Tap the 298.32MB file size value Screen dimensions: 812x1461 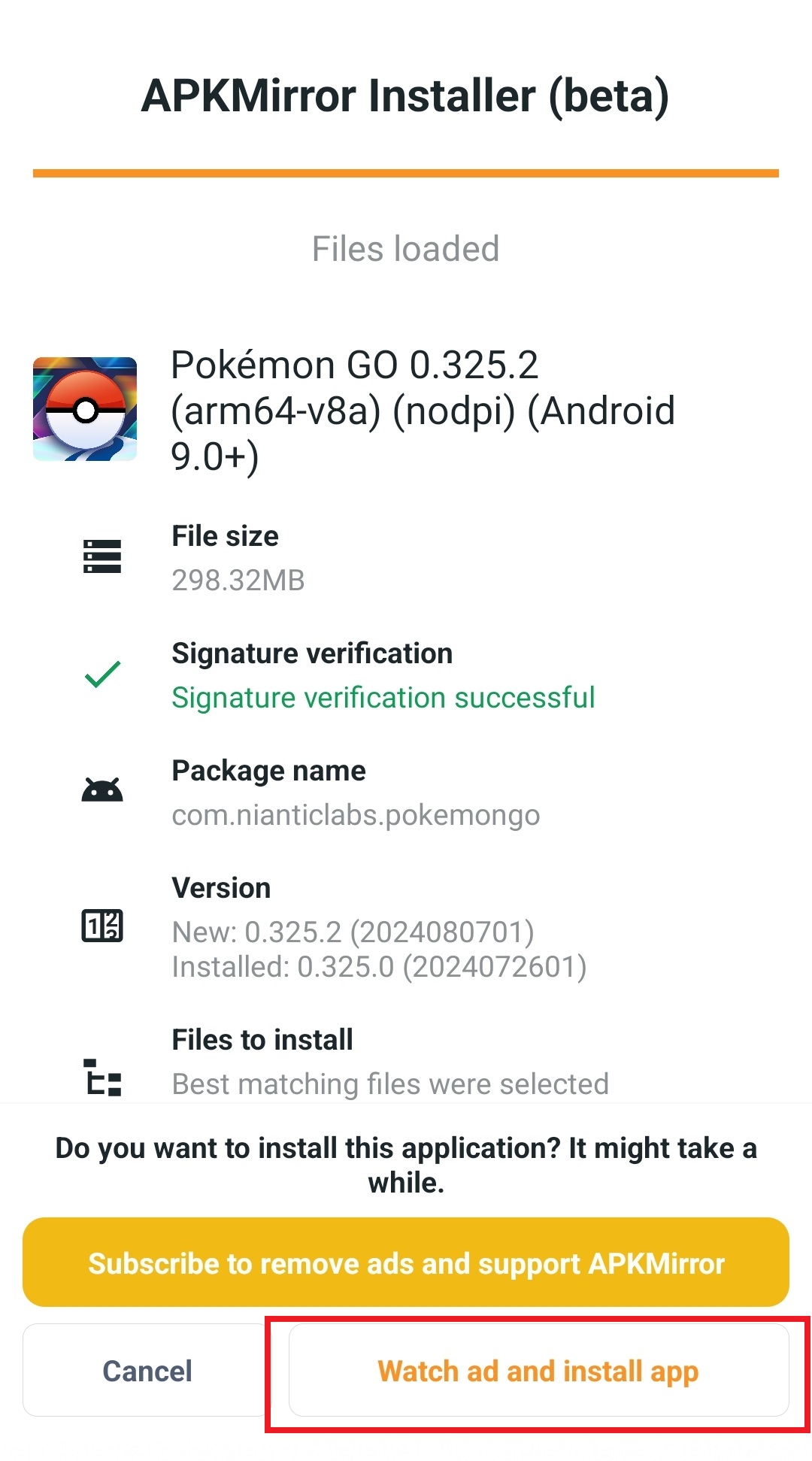pos(238,580)
